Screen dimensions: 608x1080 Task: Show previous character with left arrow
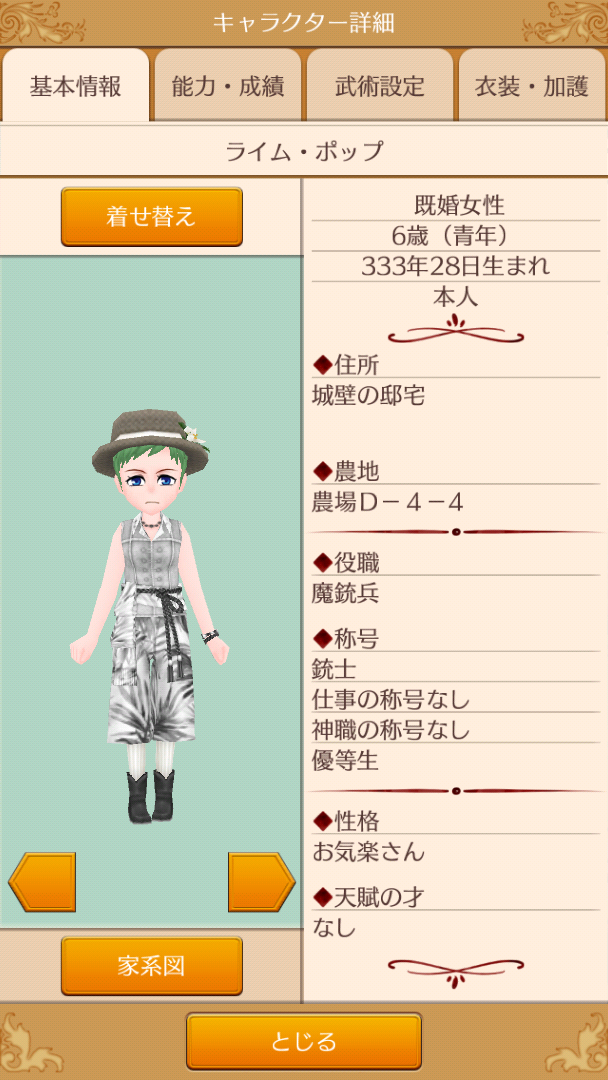click(x=42, y=882)
